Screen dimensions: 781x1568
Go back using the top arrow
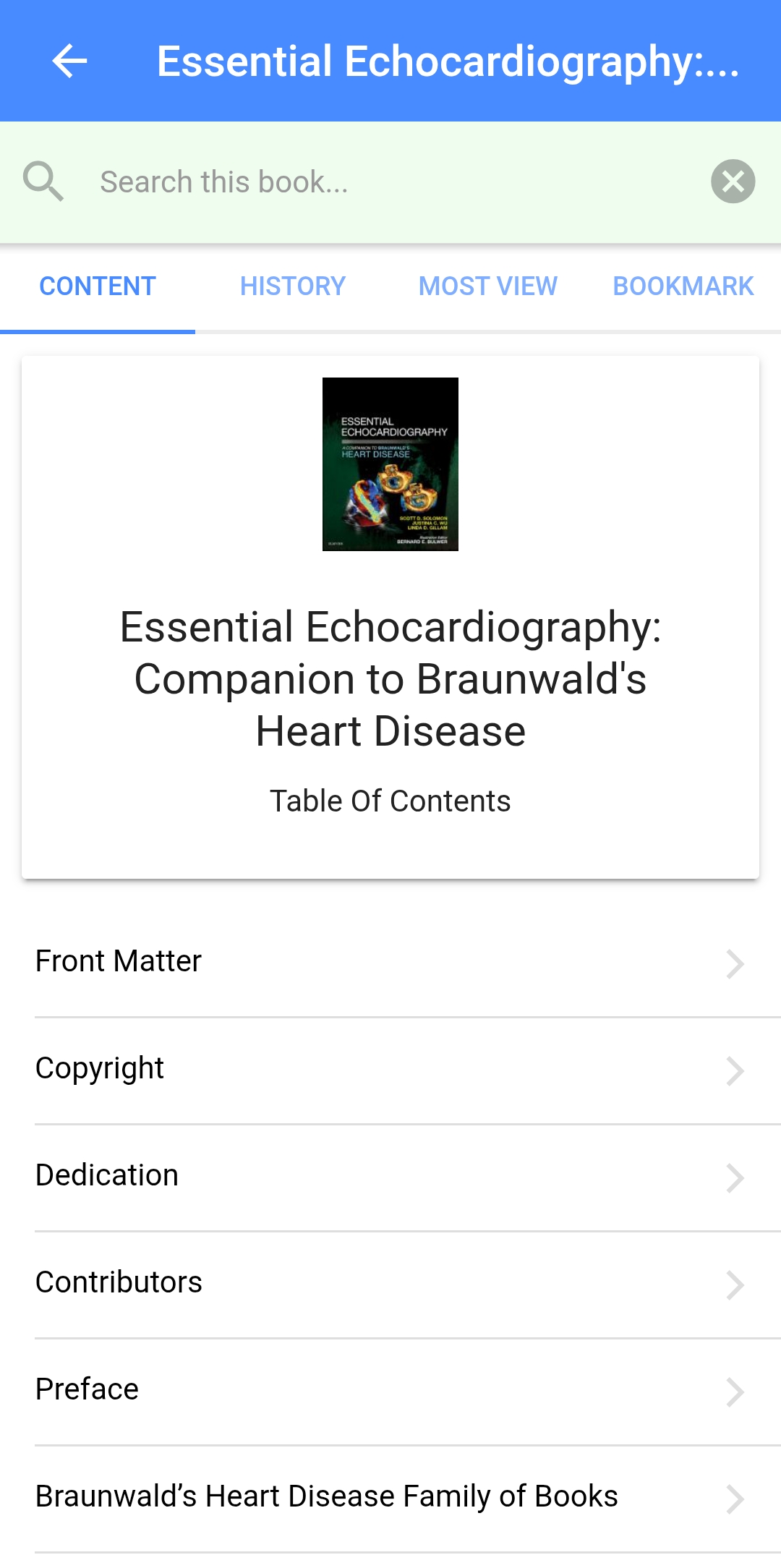click(70, 61)
